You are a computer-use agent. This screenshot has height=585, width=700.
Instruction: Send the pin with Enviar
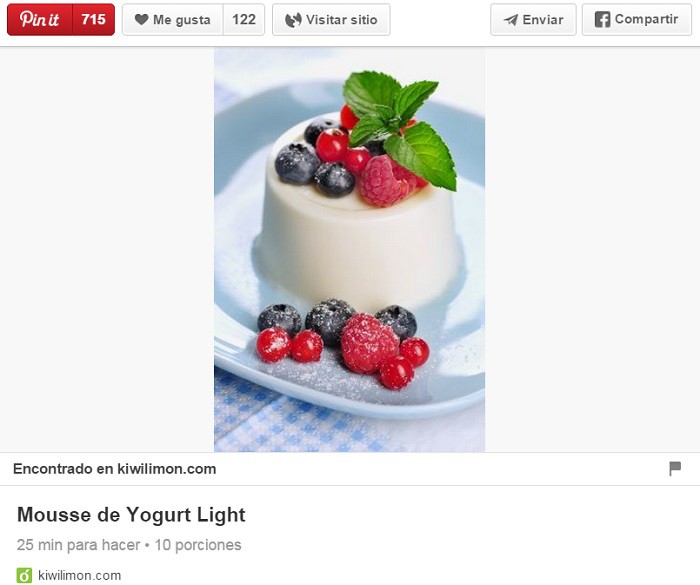(533, 20)
